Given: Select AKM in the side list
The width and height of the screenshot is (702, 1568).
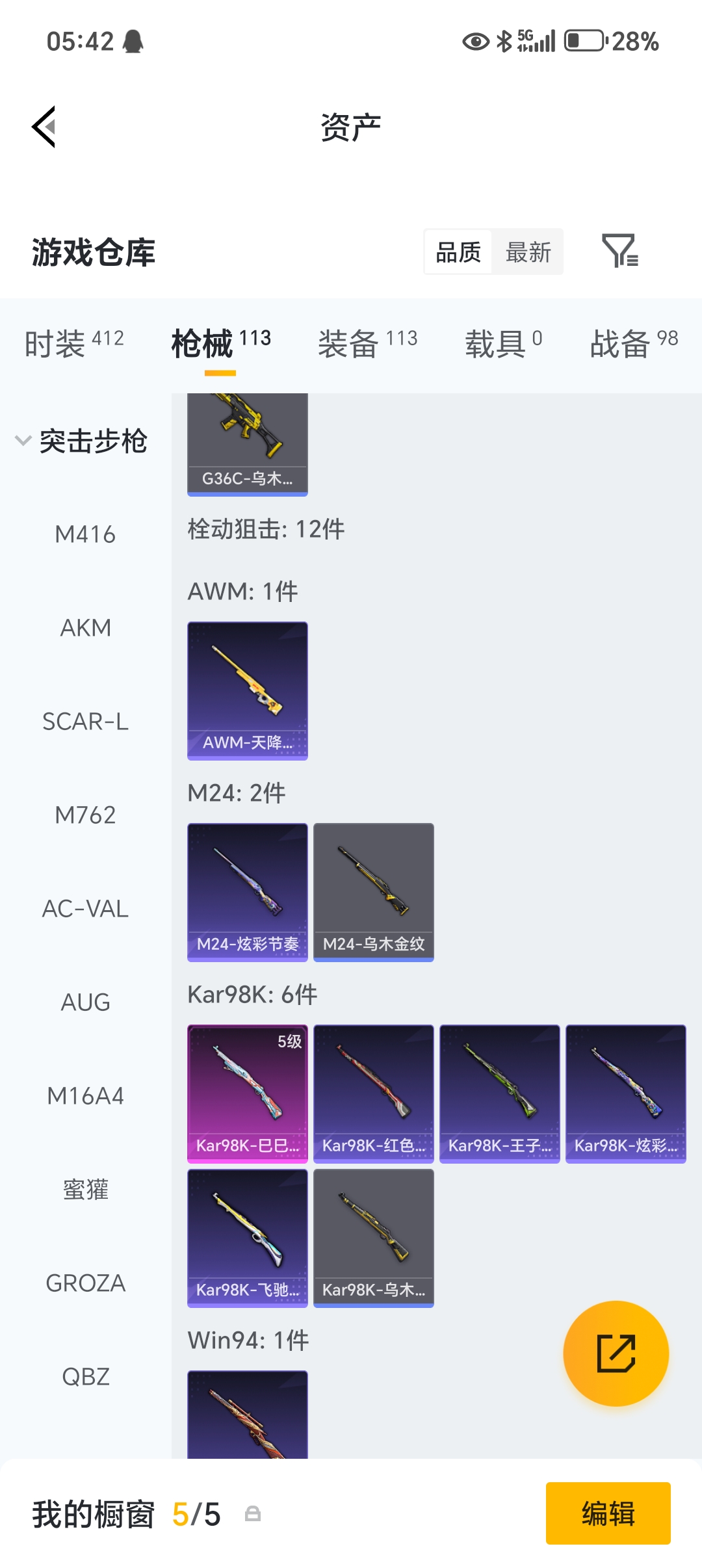Looking at the screenshot, I should click(85, 628).
